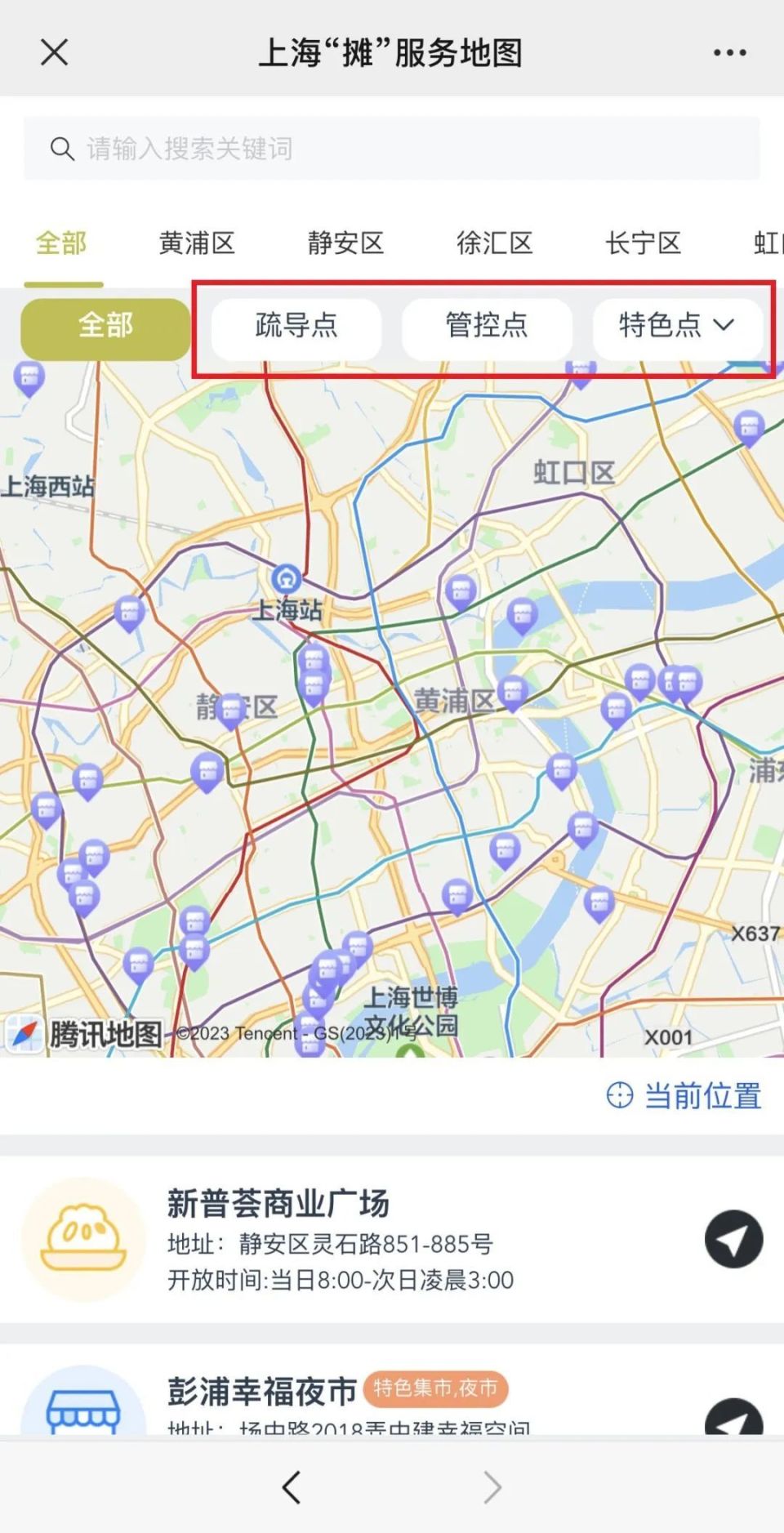Screen dimensions: 784x1533
Task: Tap the crosshair icon beside 当前位置
Action: 619,1094
